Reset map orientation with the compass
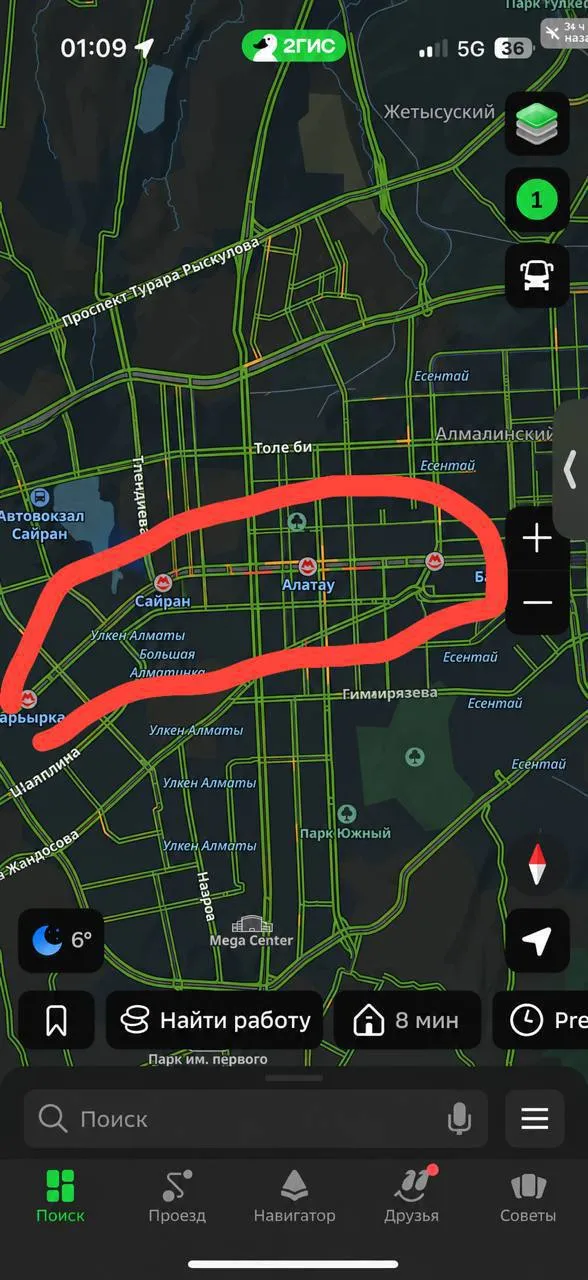The image size is (588, 1280). [537, 864]
